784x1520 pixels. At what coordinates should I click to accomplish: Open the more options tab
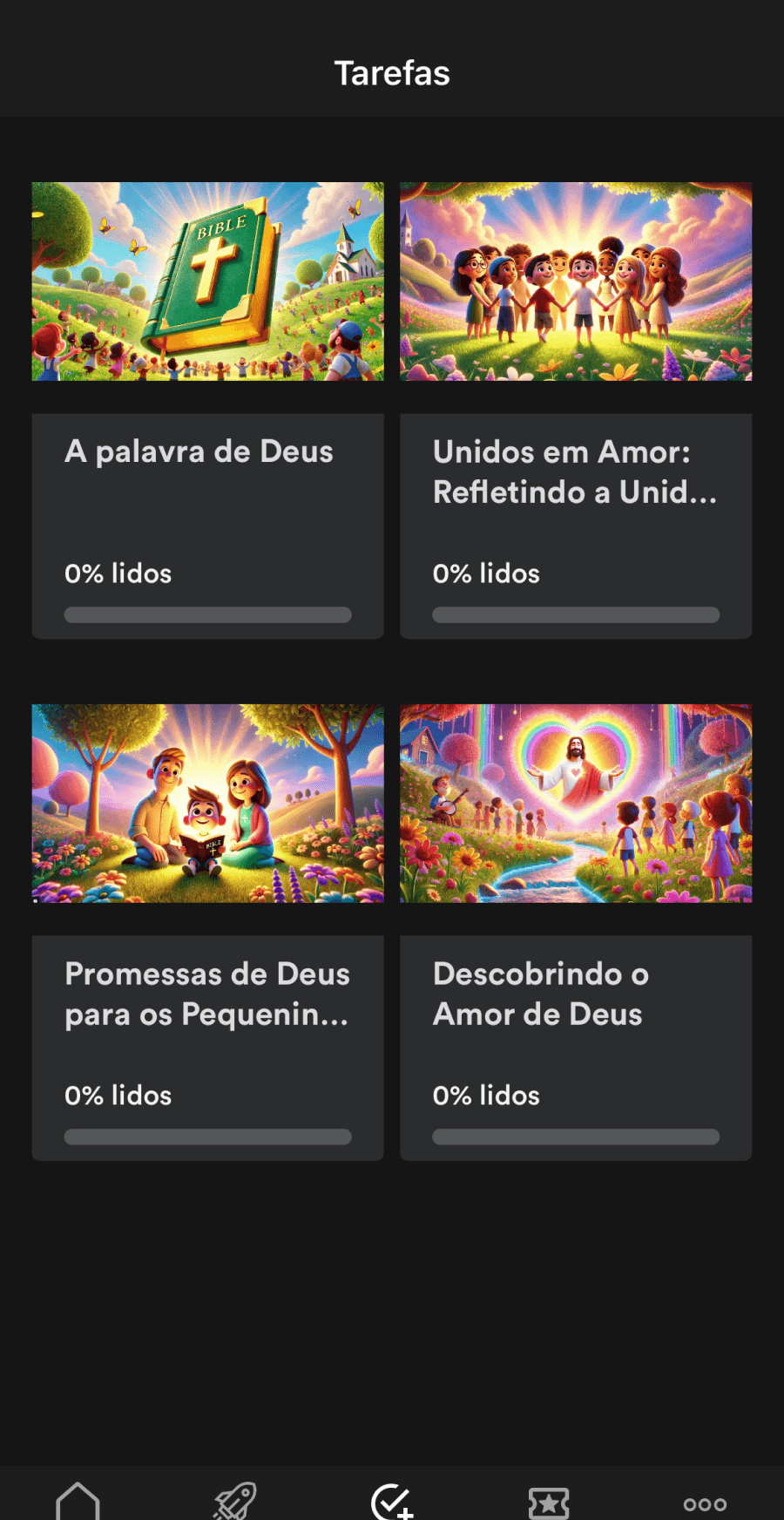pyautogui.click(x=705, y=1503)
